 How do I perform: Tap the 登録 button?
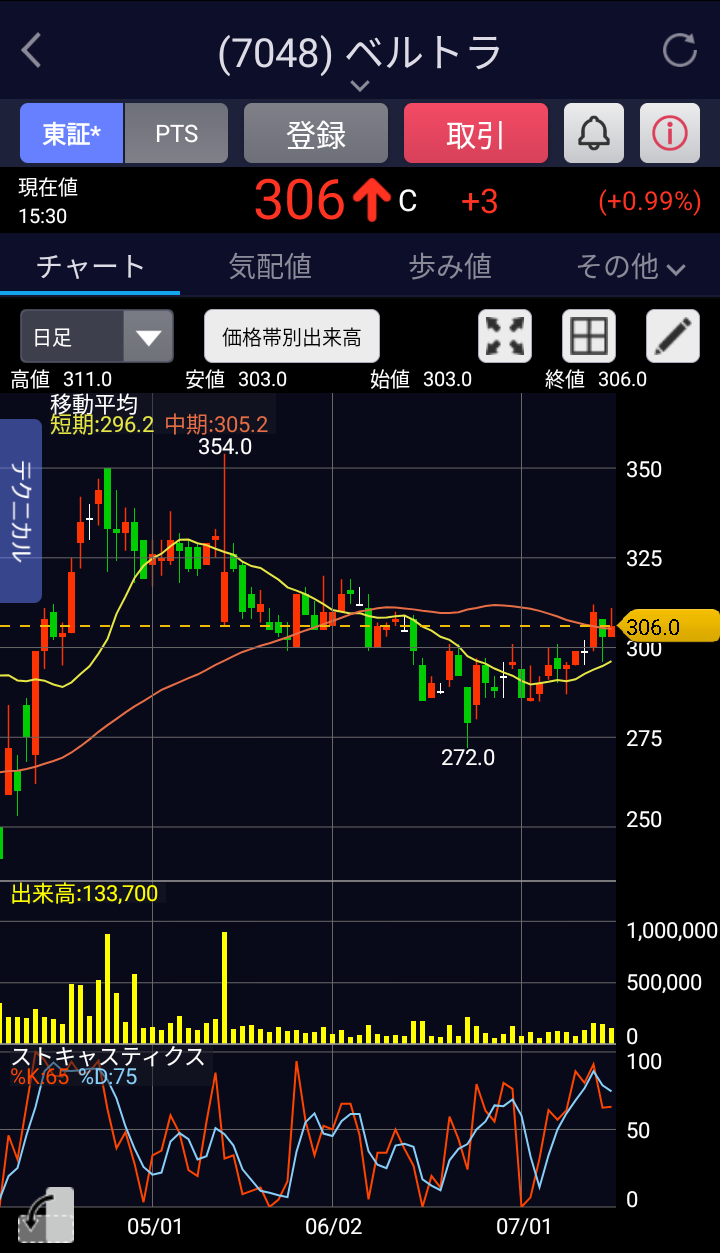click(316, 133)
